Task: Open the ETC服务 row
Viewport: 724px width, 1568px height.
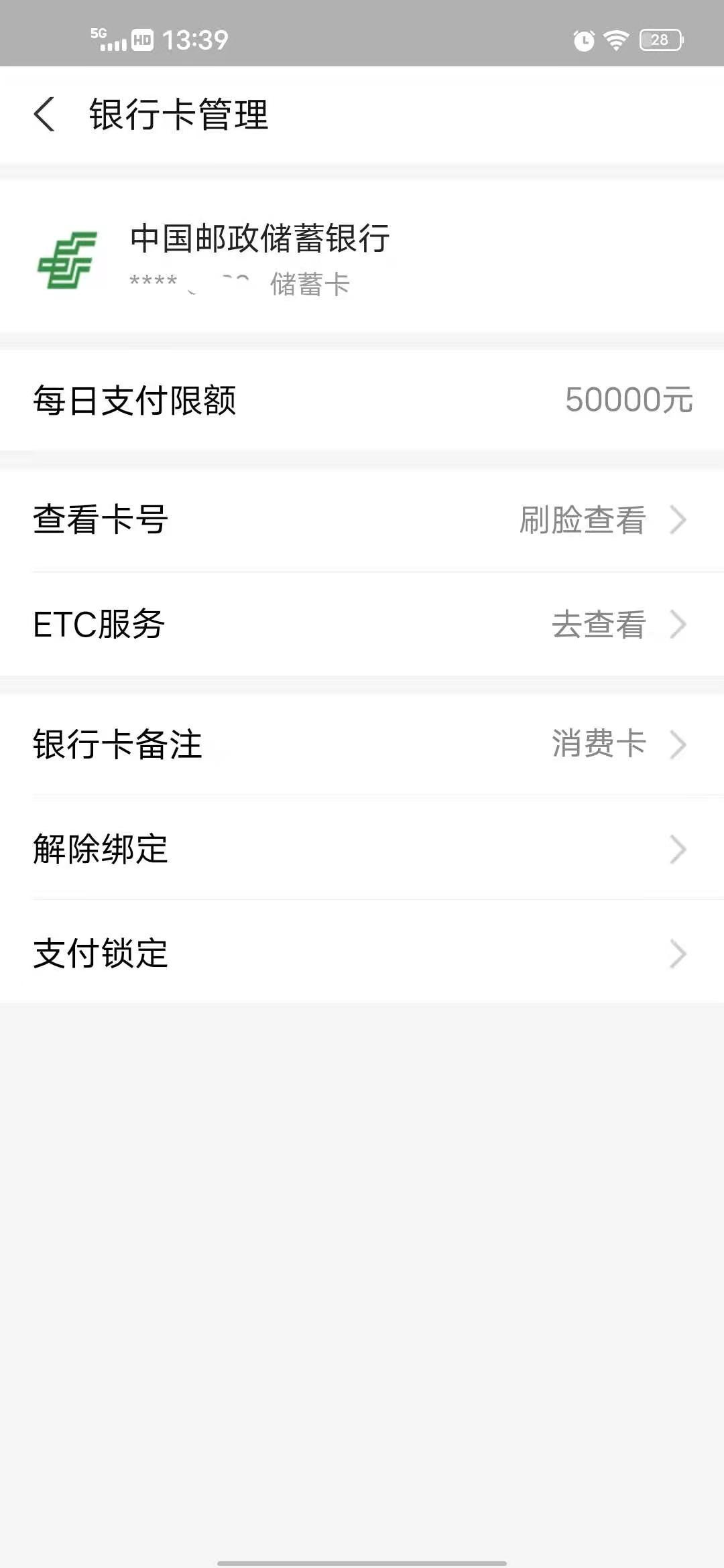Action: pos(362,624)
